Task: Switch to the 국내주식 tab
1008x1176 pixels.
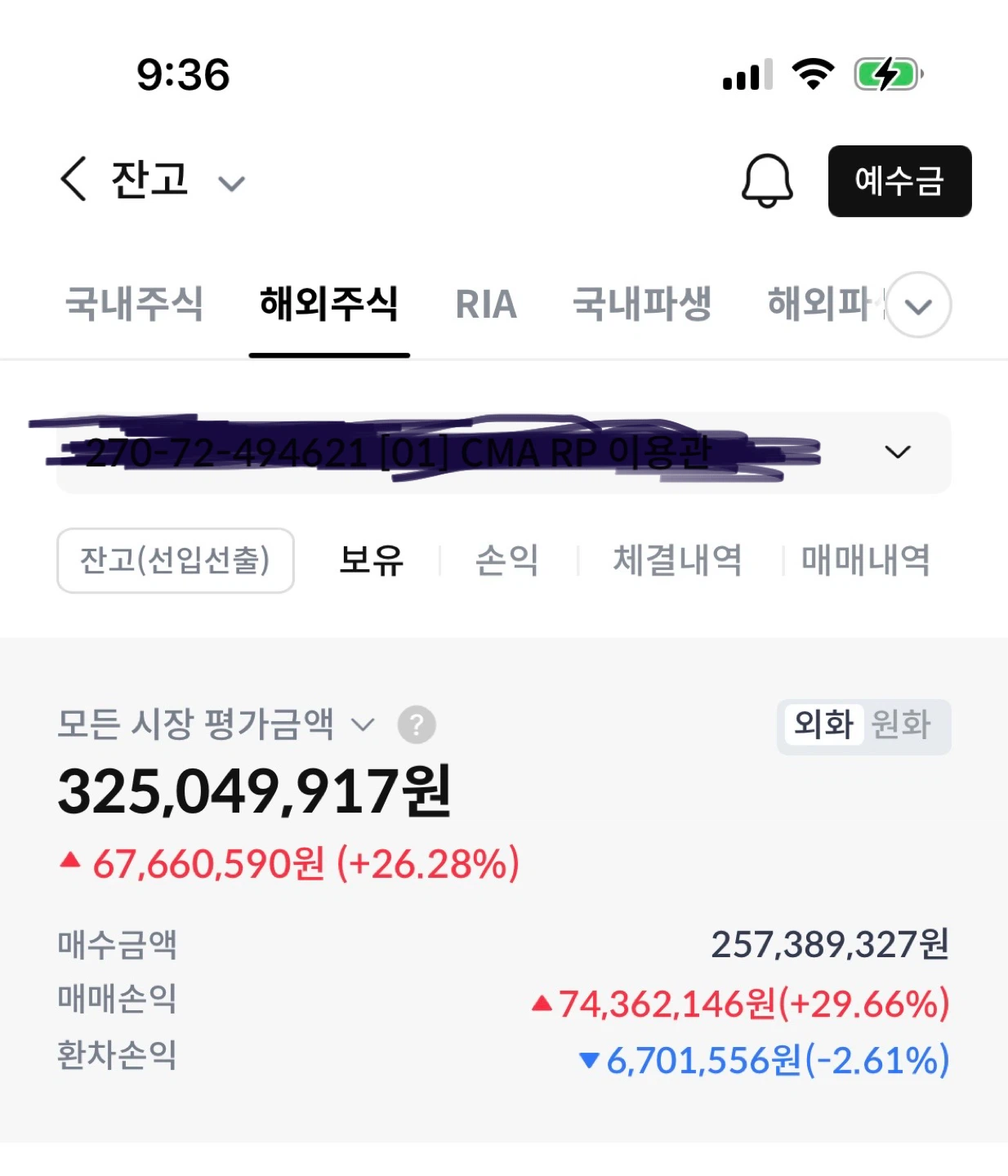Action: pos(134,304)
